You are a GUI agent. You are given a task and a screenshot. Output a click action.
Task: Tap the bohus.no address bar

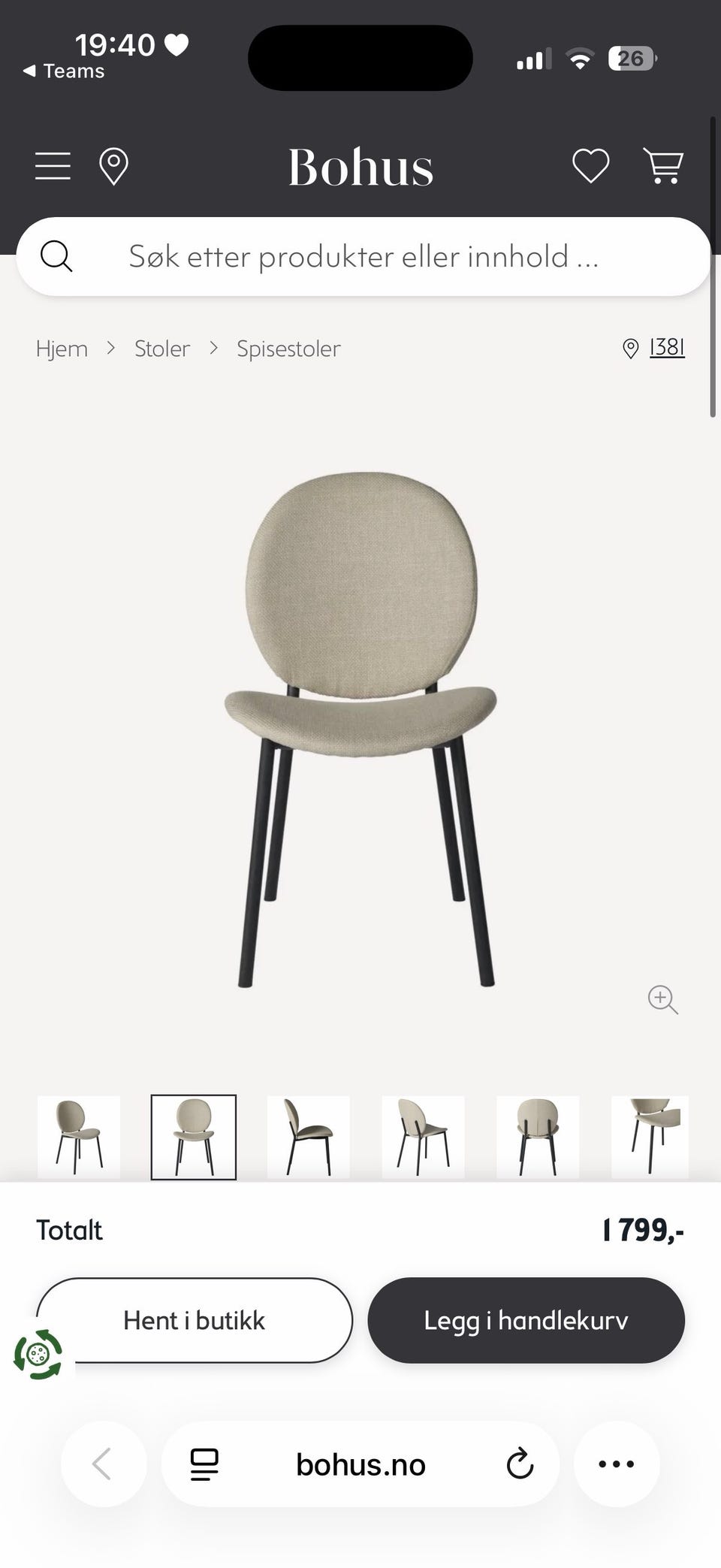[360, 1464]
